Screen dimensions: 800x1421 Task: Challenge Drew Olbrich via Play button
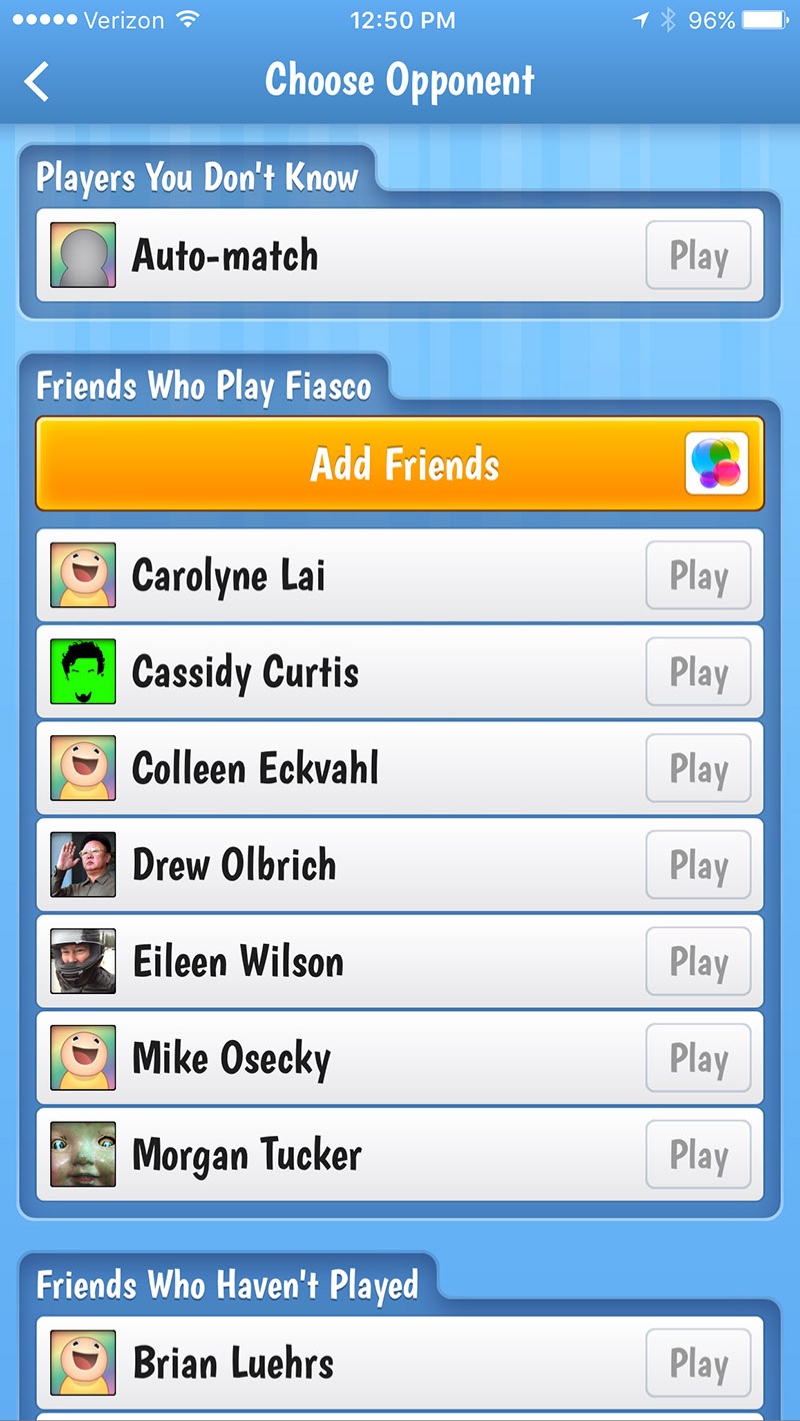click(x=698, y=866)
